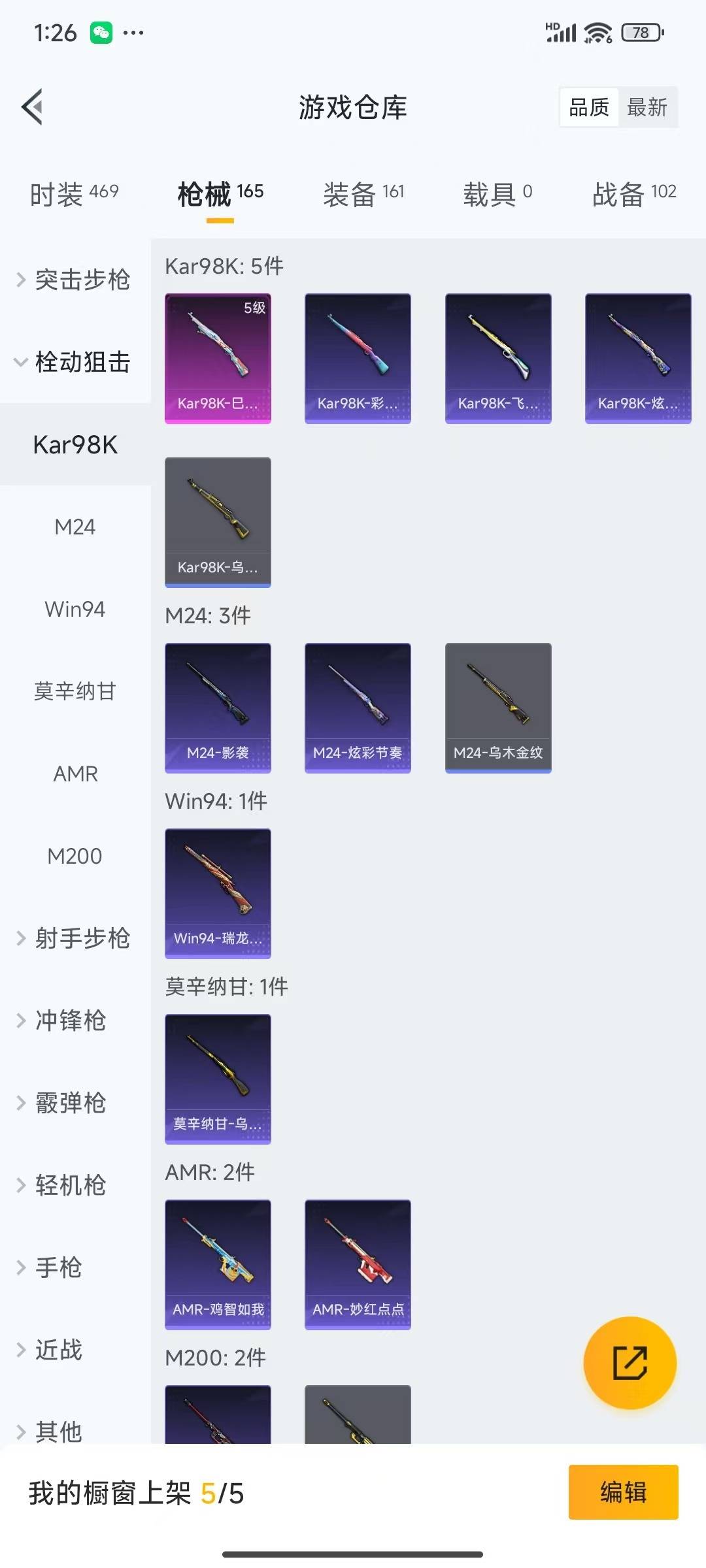This screenshot has width=706, height=1568.
Task: Switch to the 时装 tab
Action: click(74, 194)
